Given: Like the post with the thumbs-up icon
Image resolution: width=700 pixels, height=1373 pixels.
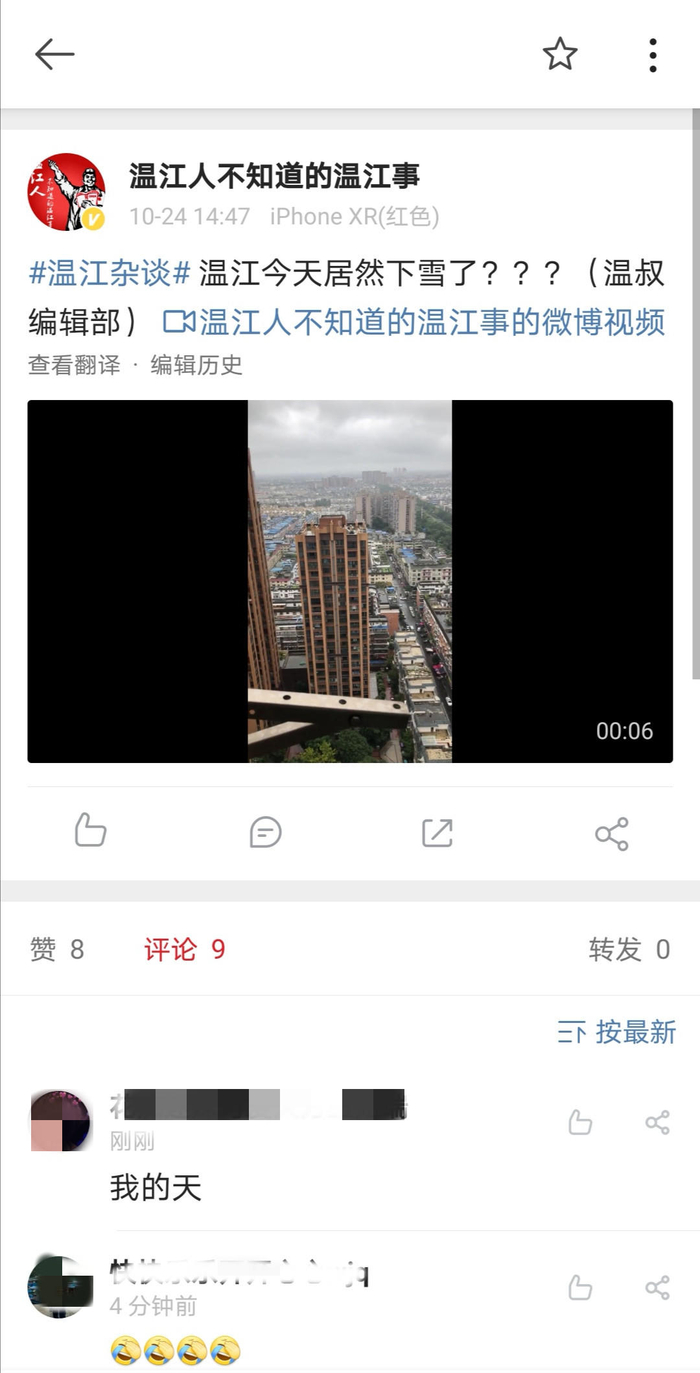Looking at the screenshot, I should 90,831.
